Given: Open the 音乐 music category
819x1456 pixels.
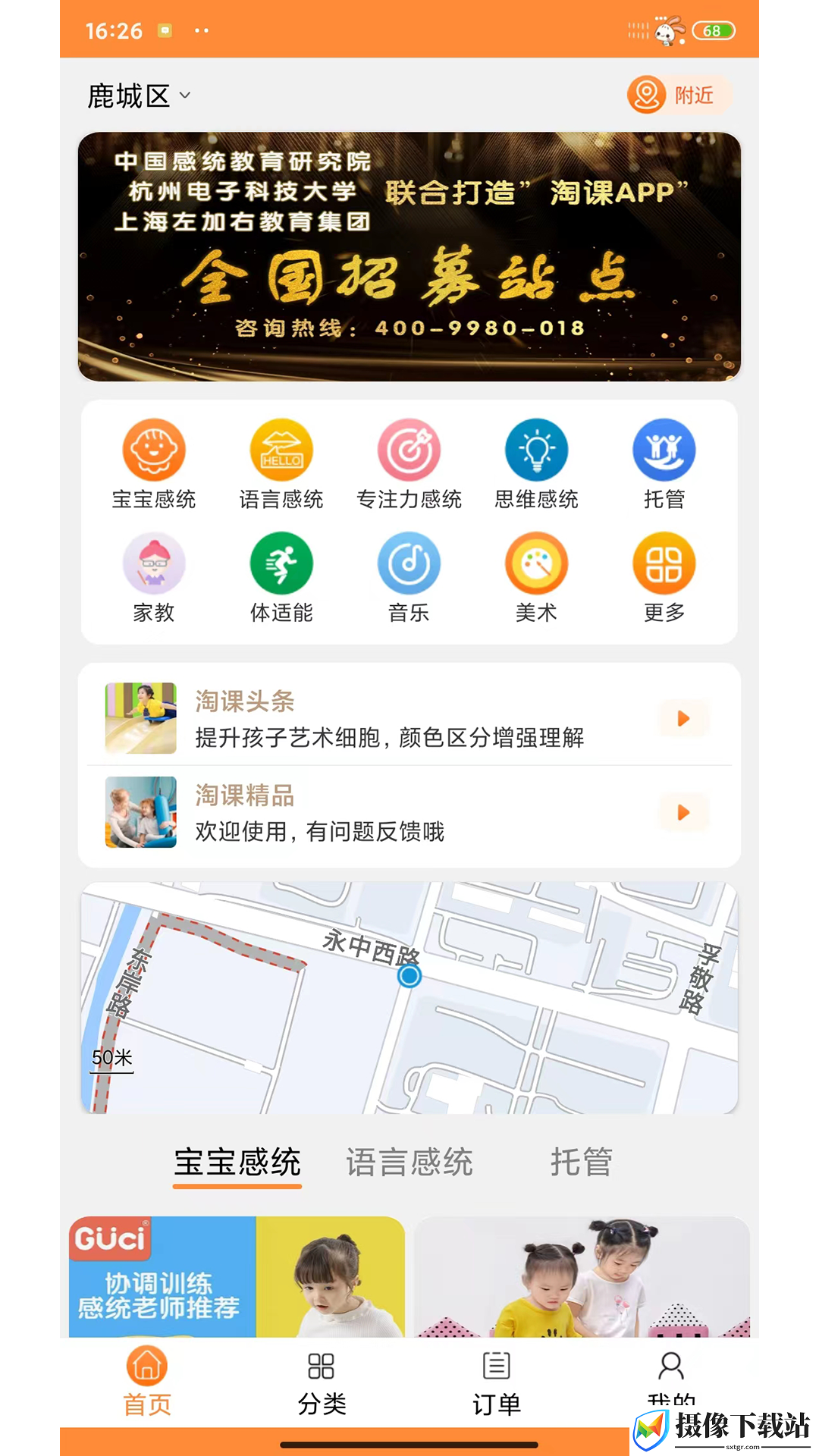Looking at the screenshot, I should click(x=409, y=578).
